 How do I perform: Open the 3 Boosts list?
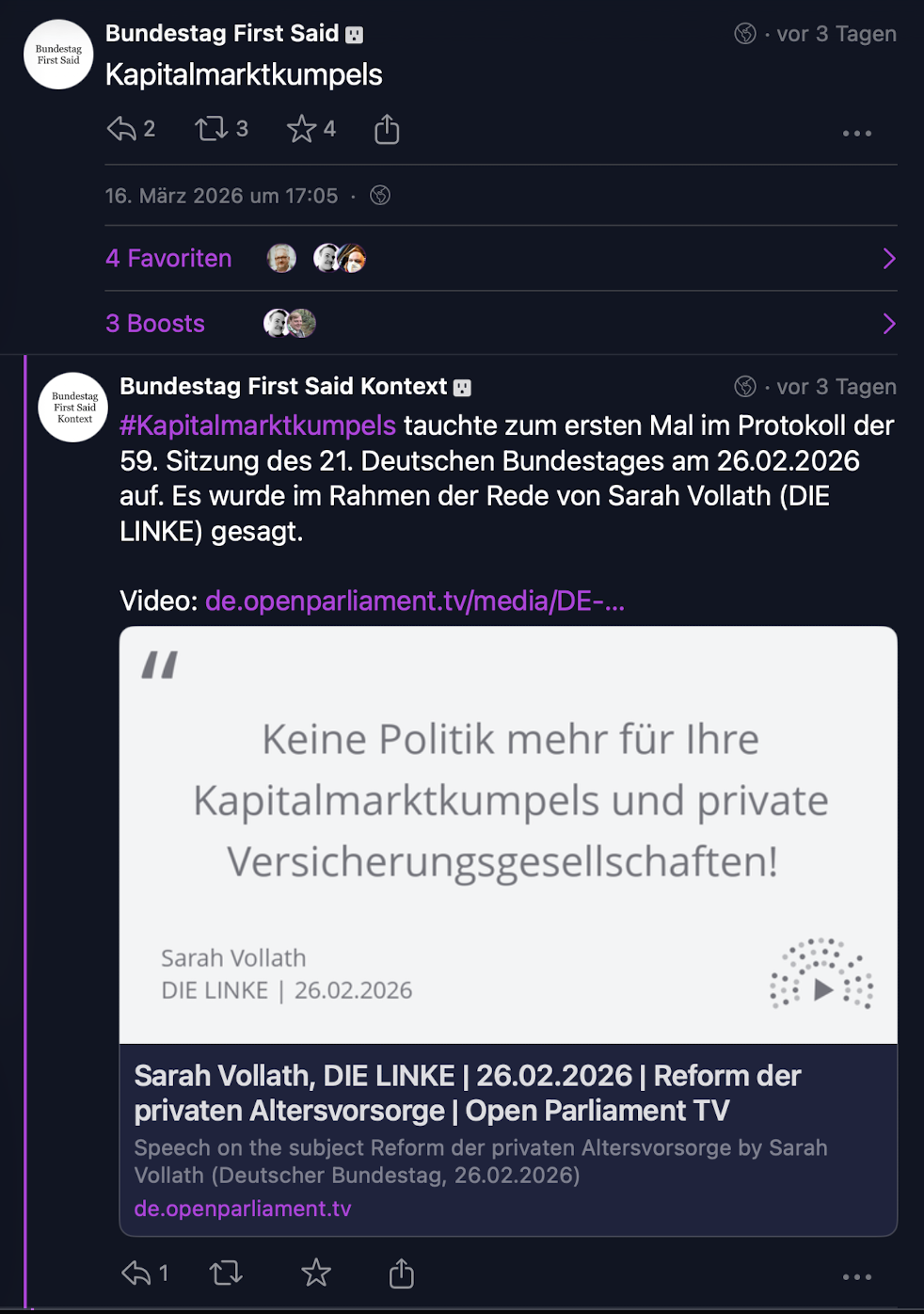coord(155,324)
